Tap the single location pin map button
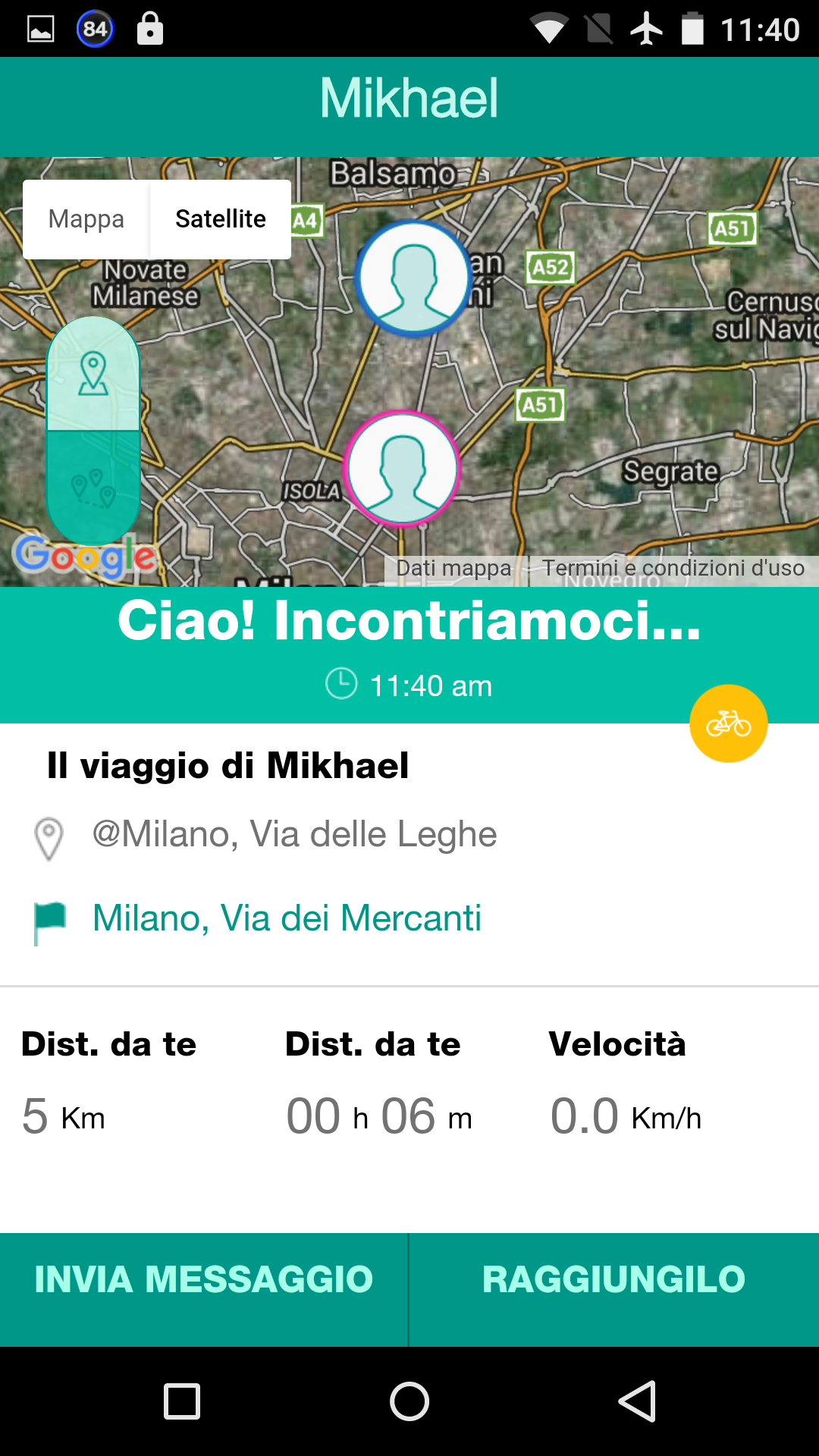Viewport: 819px width, 1456px height. pos(93,373)
